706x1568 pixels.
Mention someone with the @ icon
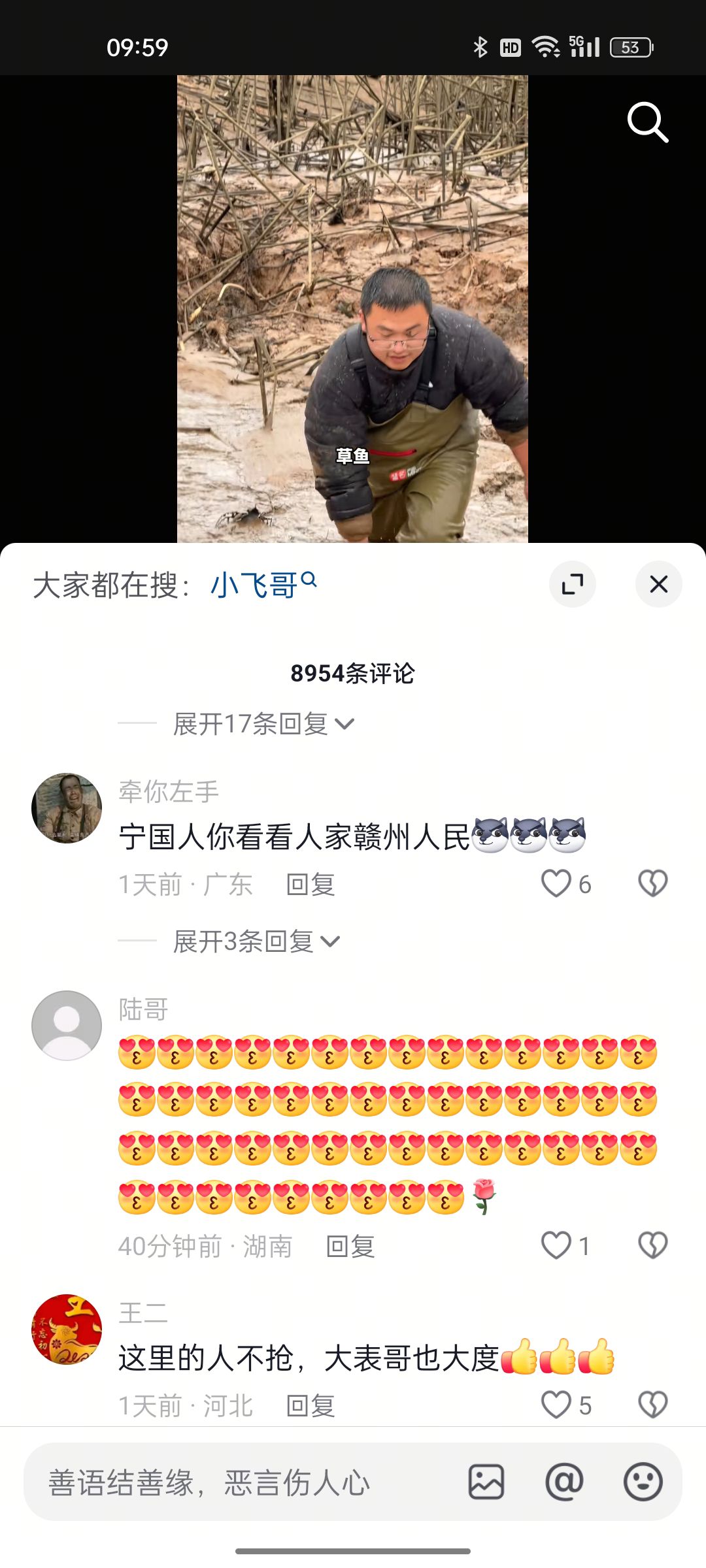point(564,1482)
